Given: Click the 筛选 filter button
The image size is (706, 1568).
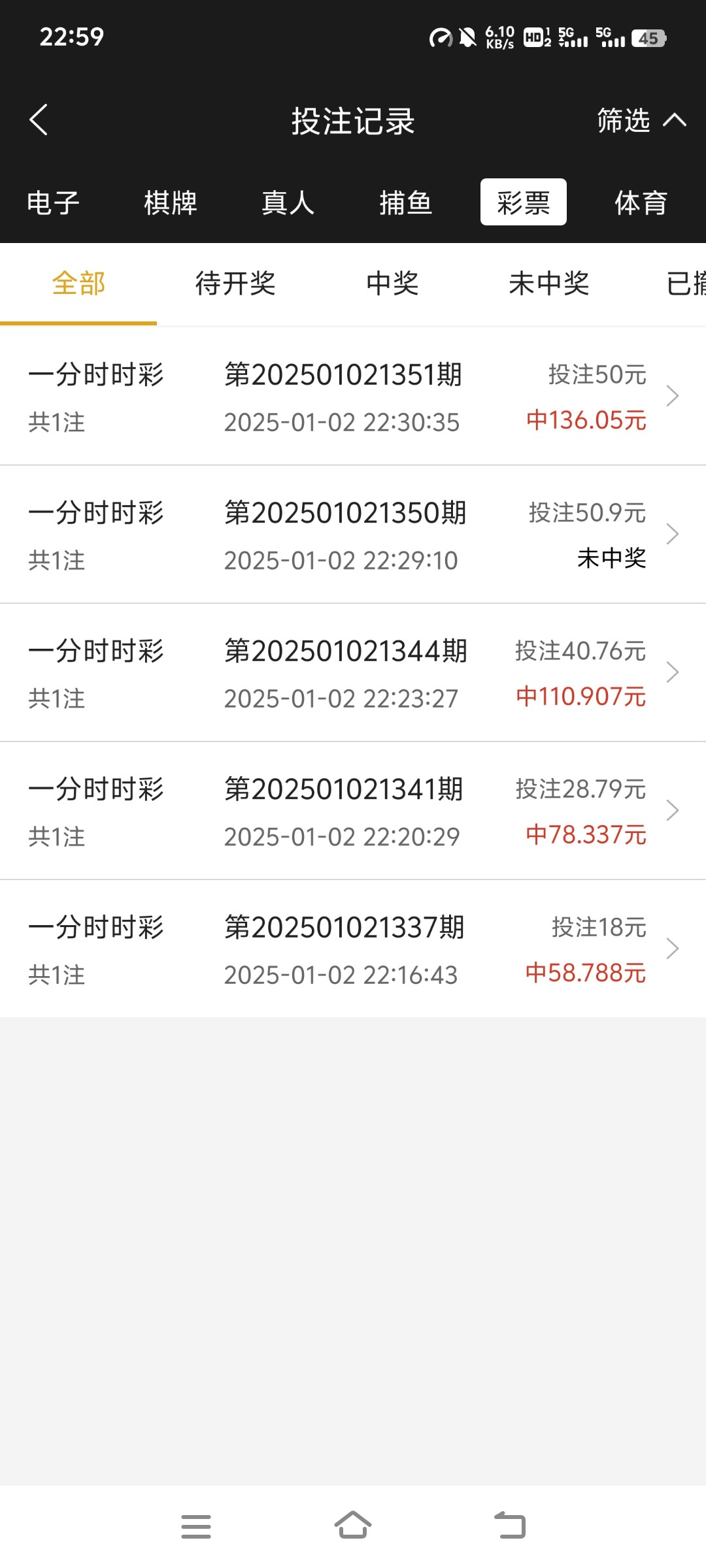Looking at the screenshot, I should pyautogui.click(x=622, y=121).
